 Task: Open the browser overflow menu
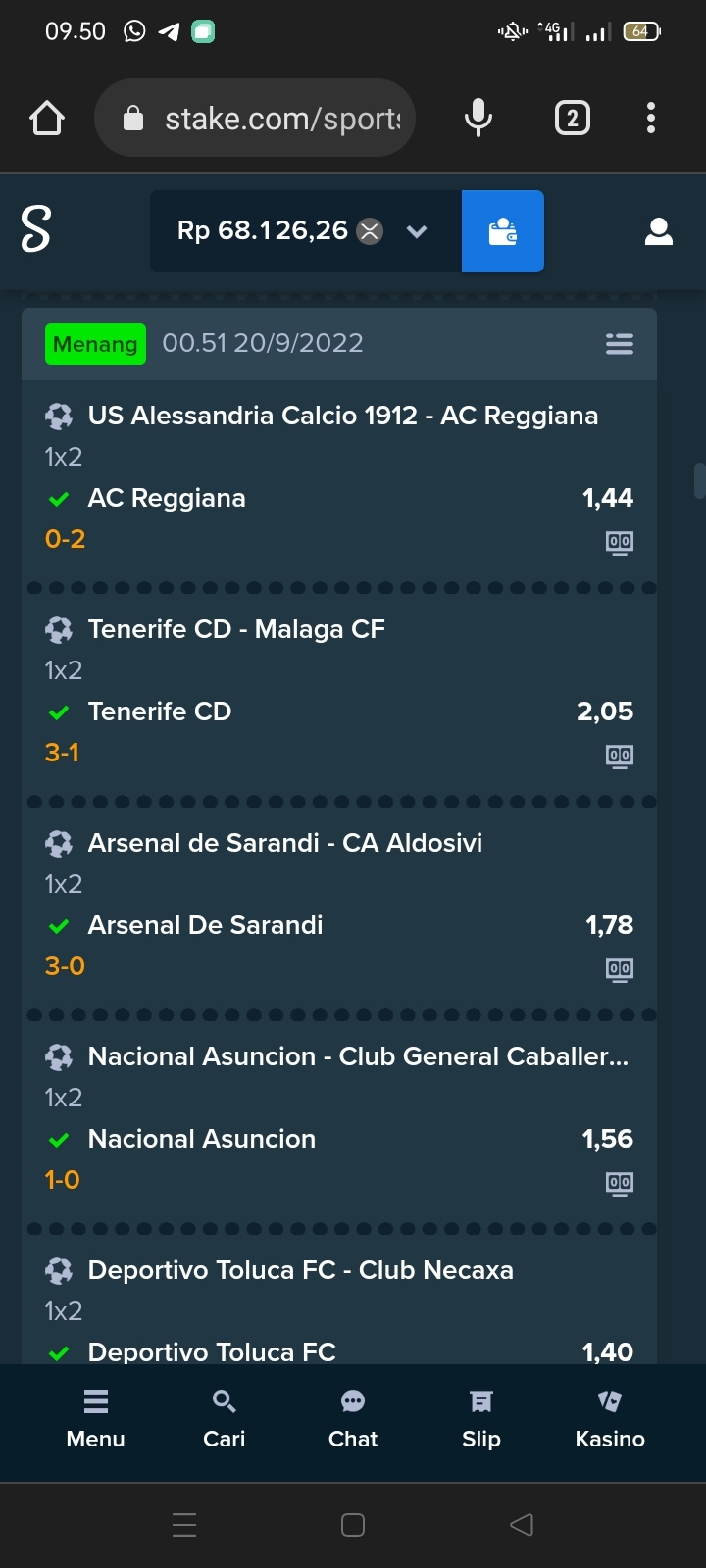[x=651, y=119]
